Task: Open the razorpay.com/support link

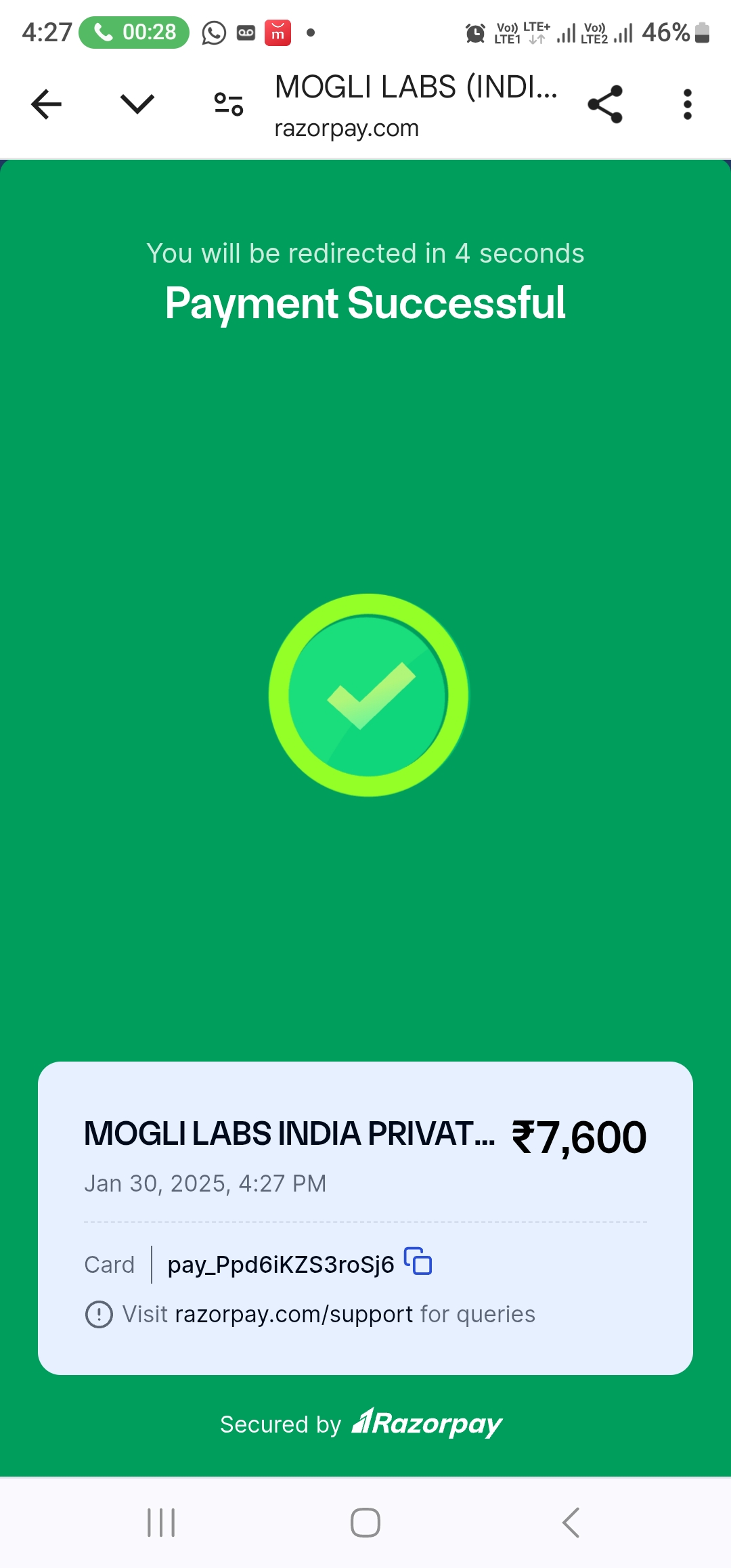Action: point(294,1314)
